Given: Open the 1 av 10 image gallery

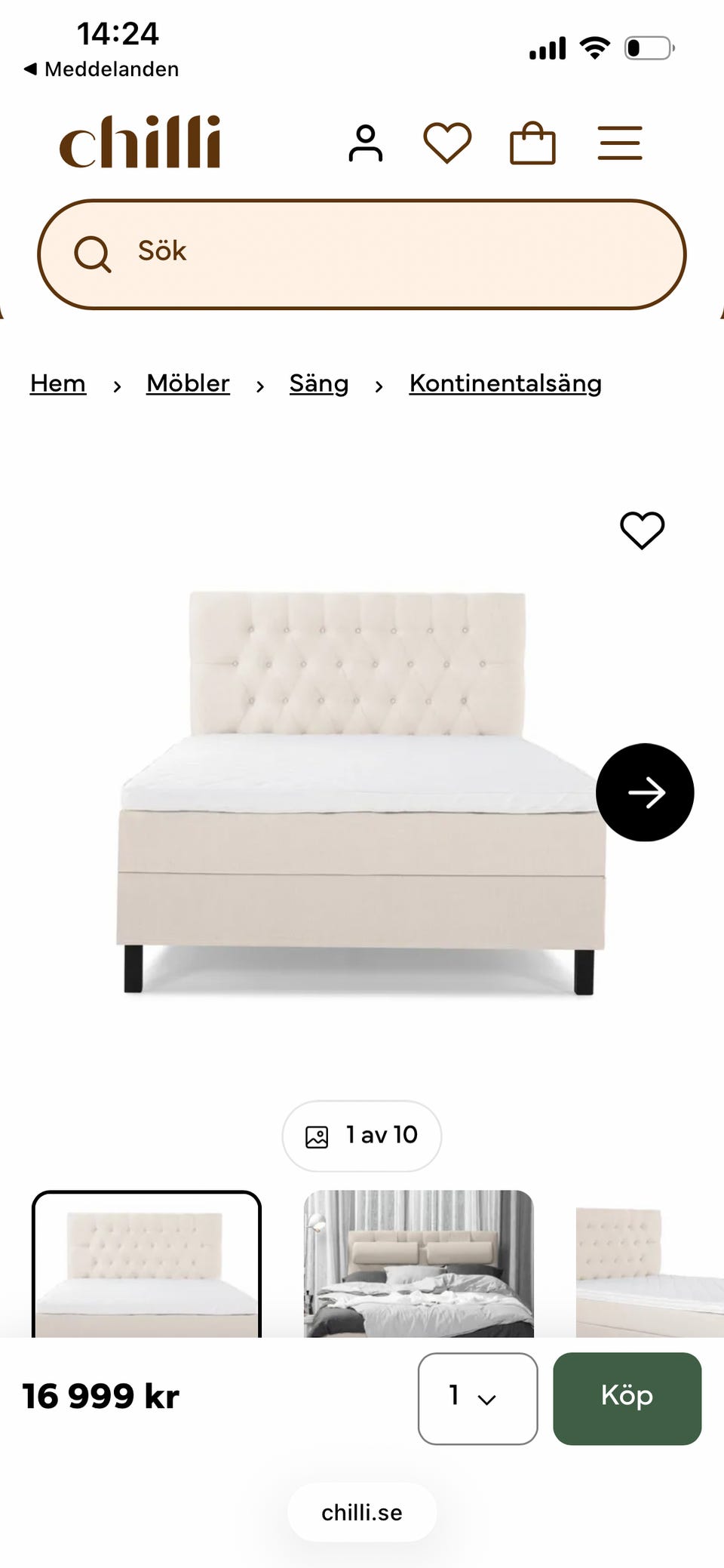Looking at the screenshot, I should [362, 1136].
